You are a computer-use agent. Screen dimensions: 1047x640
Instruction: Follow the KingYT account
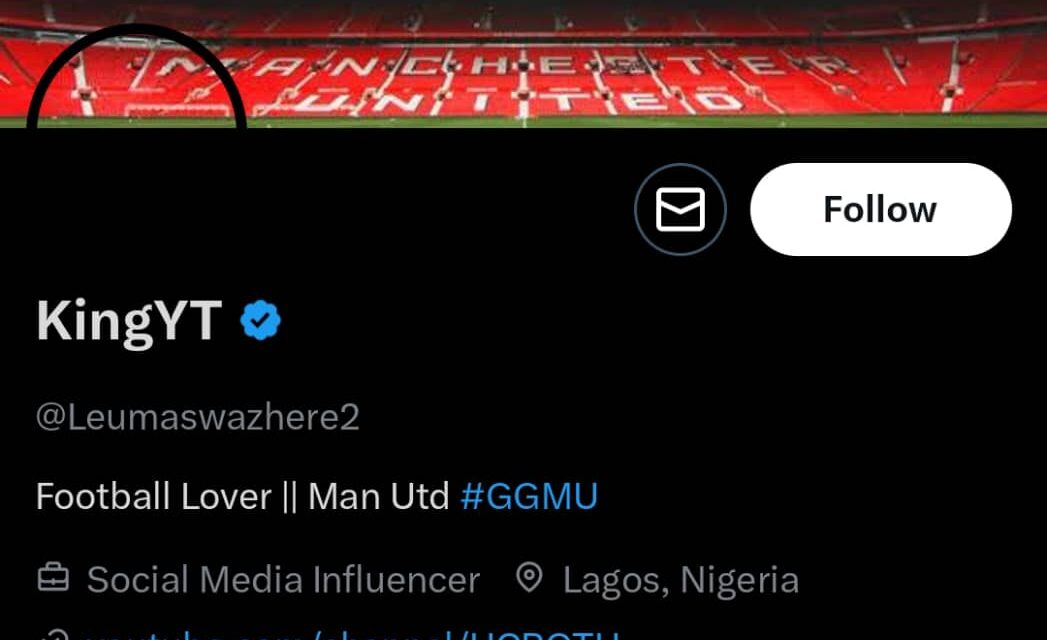[x=880, y=210]
